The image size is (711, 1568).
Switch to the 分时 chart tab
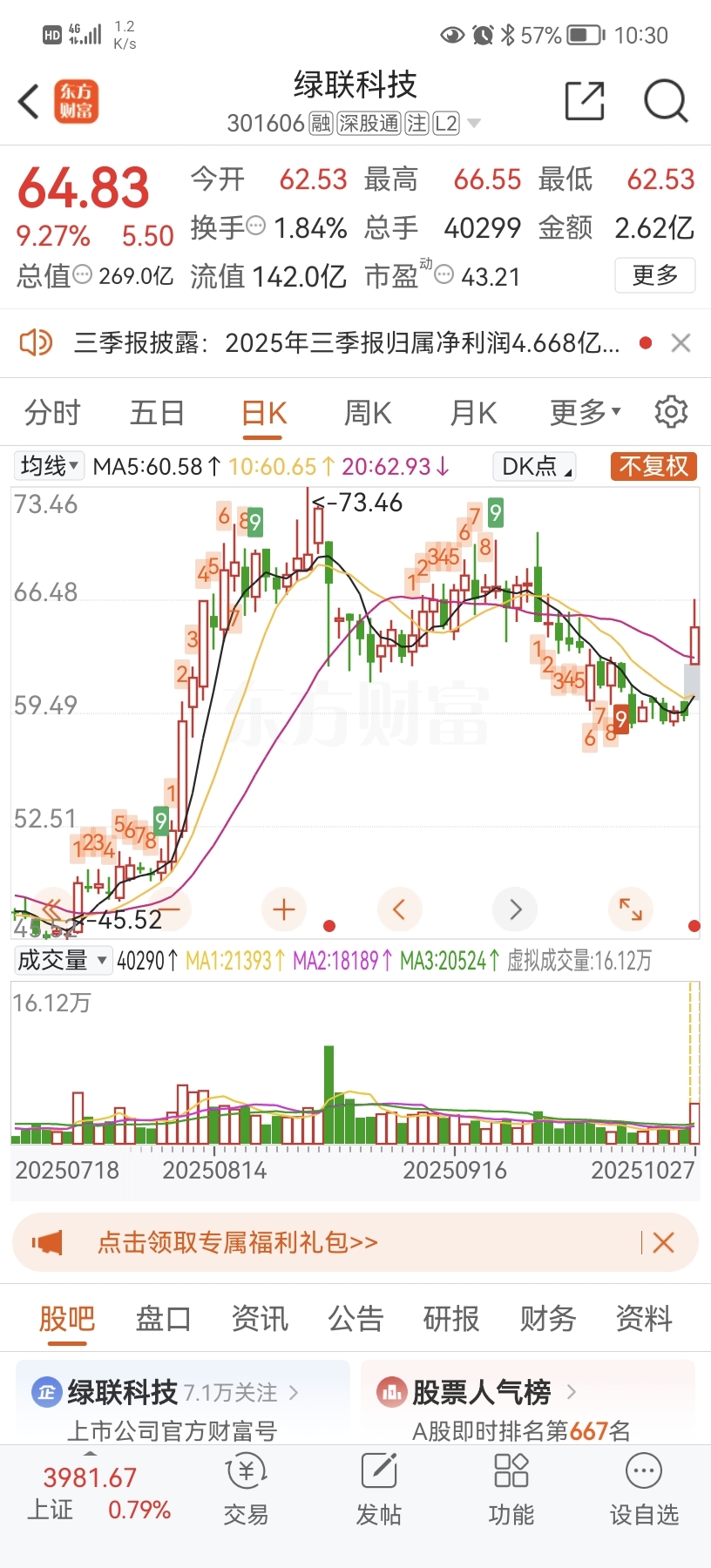[52, 412]
